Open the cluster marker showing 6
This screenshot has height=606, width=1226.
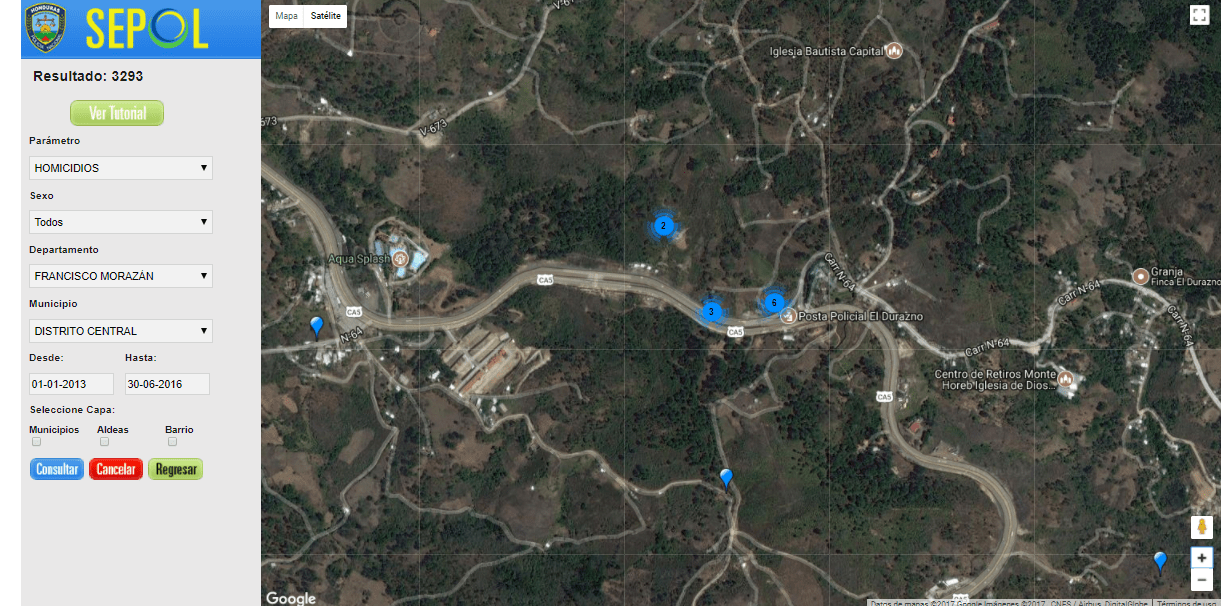[x=773, y=302]
